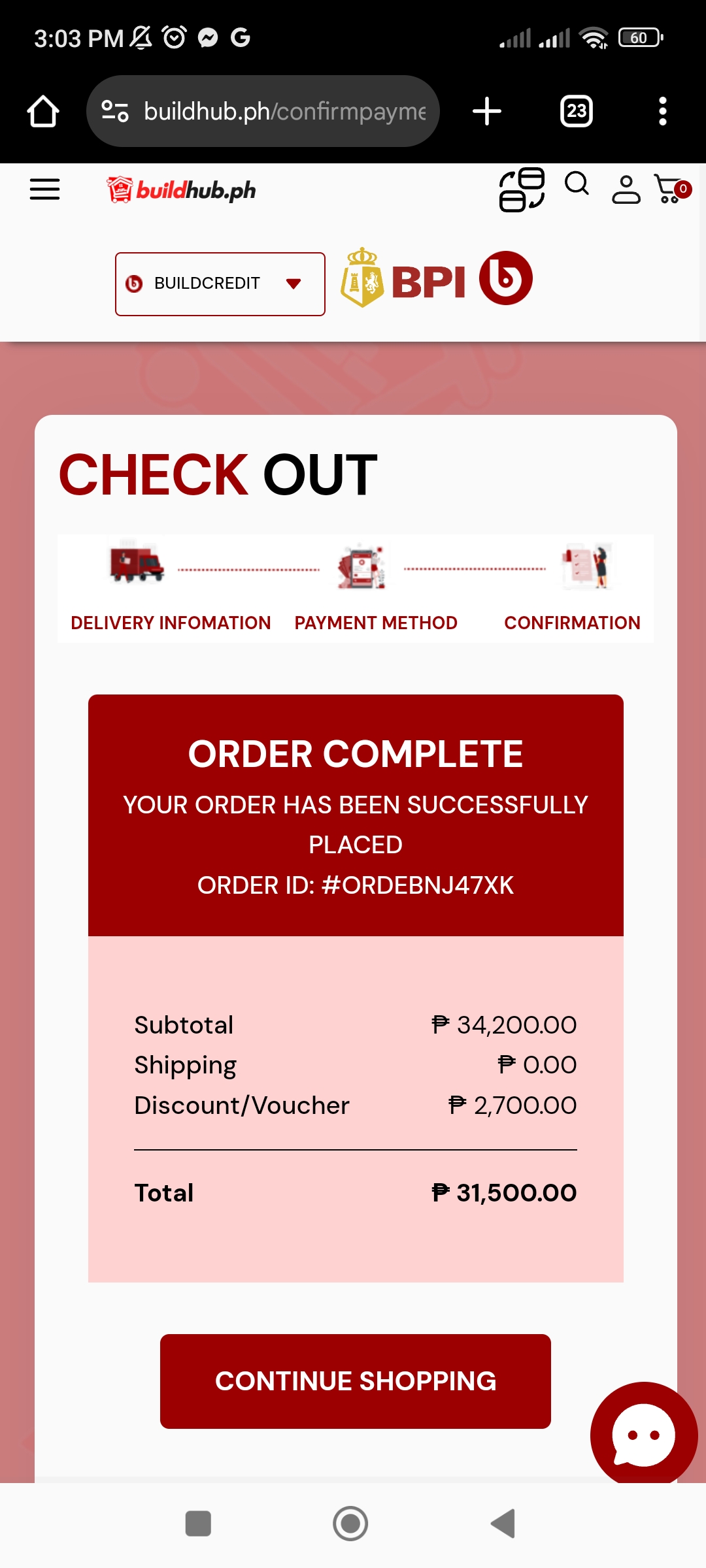Open the search icon
This screenshot has width=706, height=1568.
pos(577,184)
